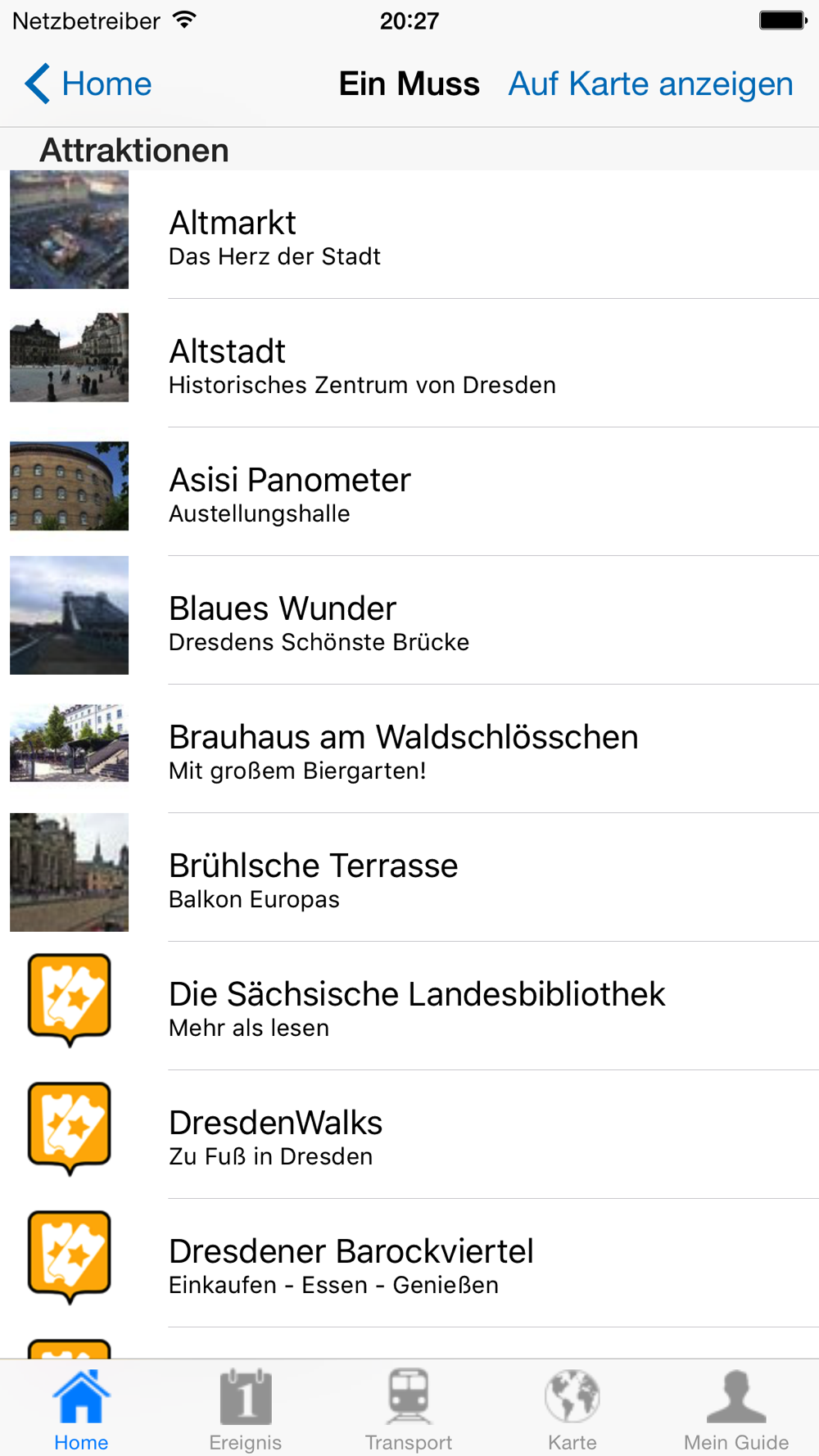Open Brauhaus am Waldschlösschen
This screenshot has width=819, height=1456.
click(x=409, y=748)
